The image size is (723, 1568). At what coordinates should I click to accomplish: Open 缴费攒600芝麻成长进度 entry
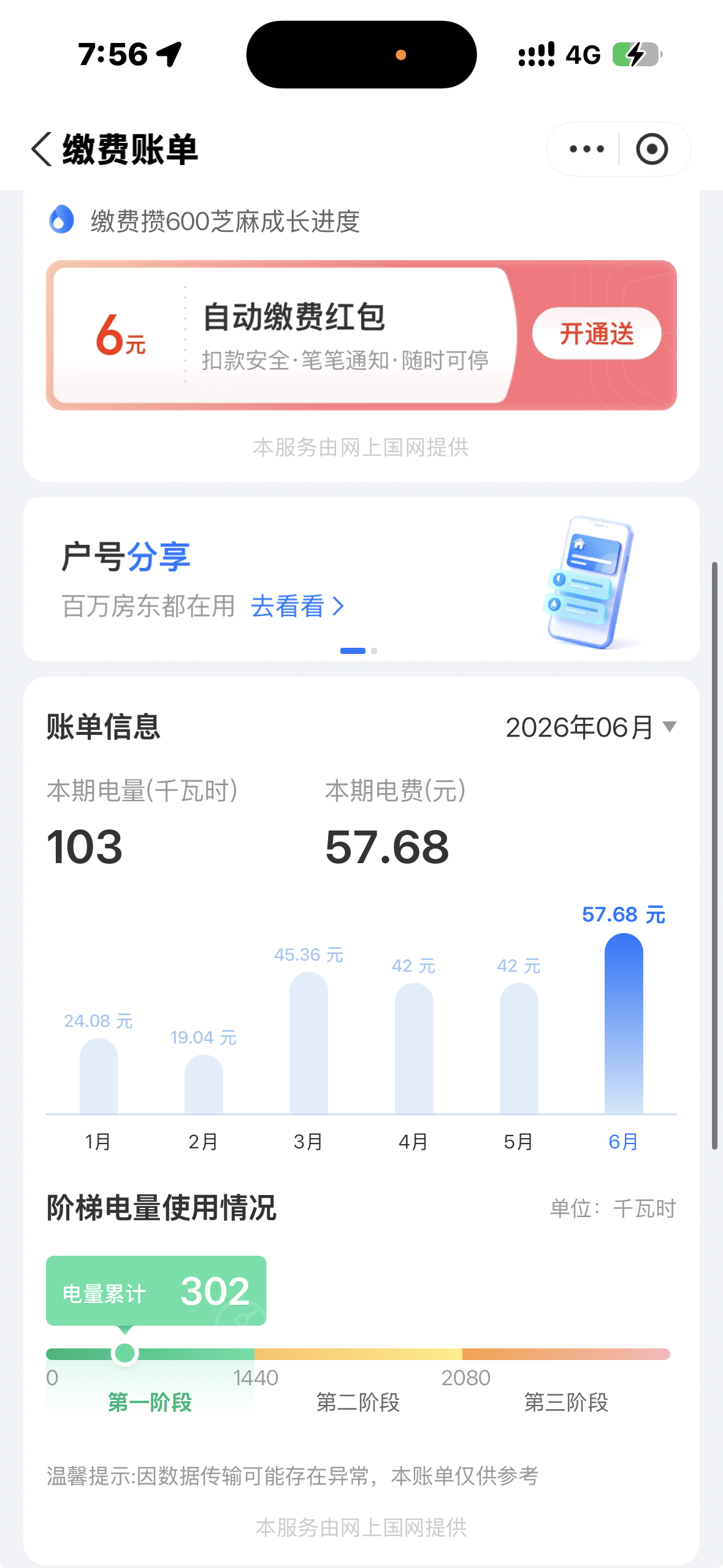pyautogui.click(x=204, y=221)
